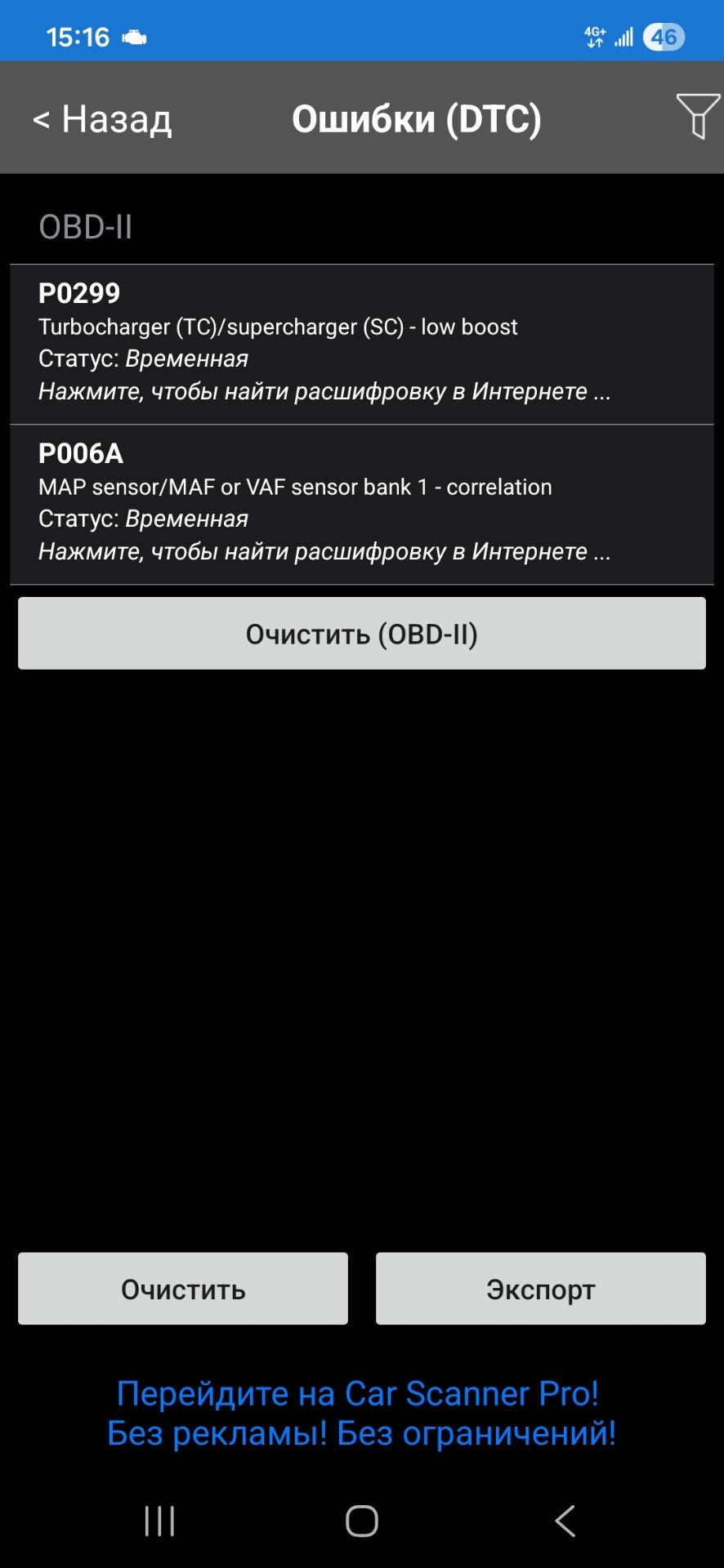The width and height of the screenshot is (724, 1568).
Task: Open the P0299 low boost error entry
Action: tap(361, 344)
